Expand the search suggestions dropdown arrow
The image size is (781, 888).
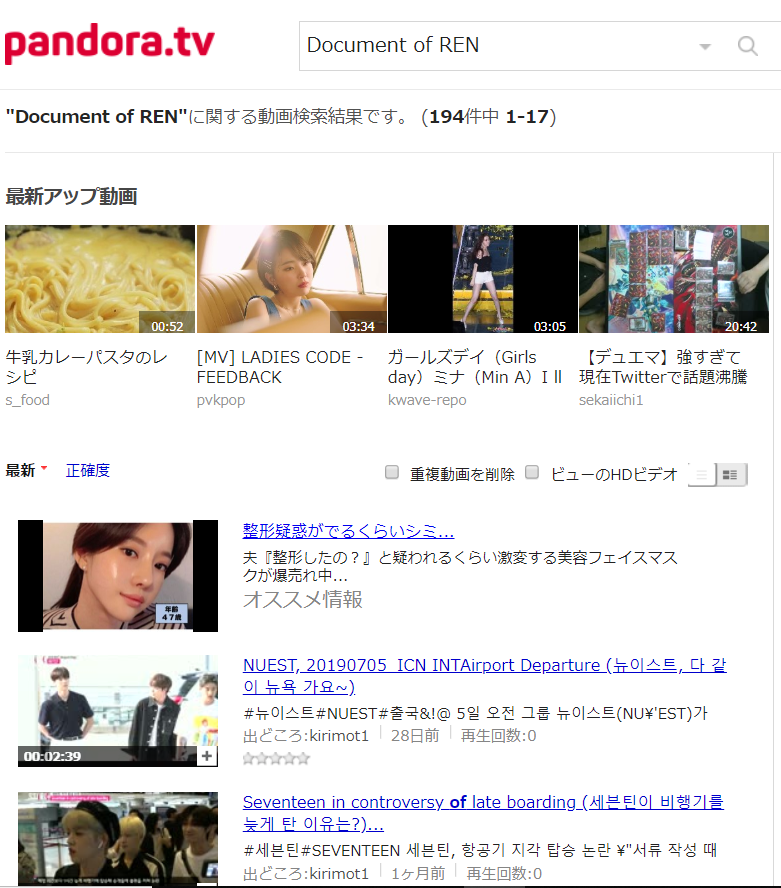704,46
